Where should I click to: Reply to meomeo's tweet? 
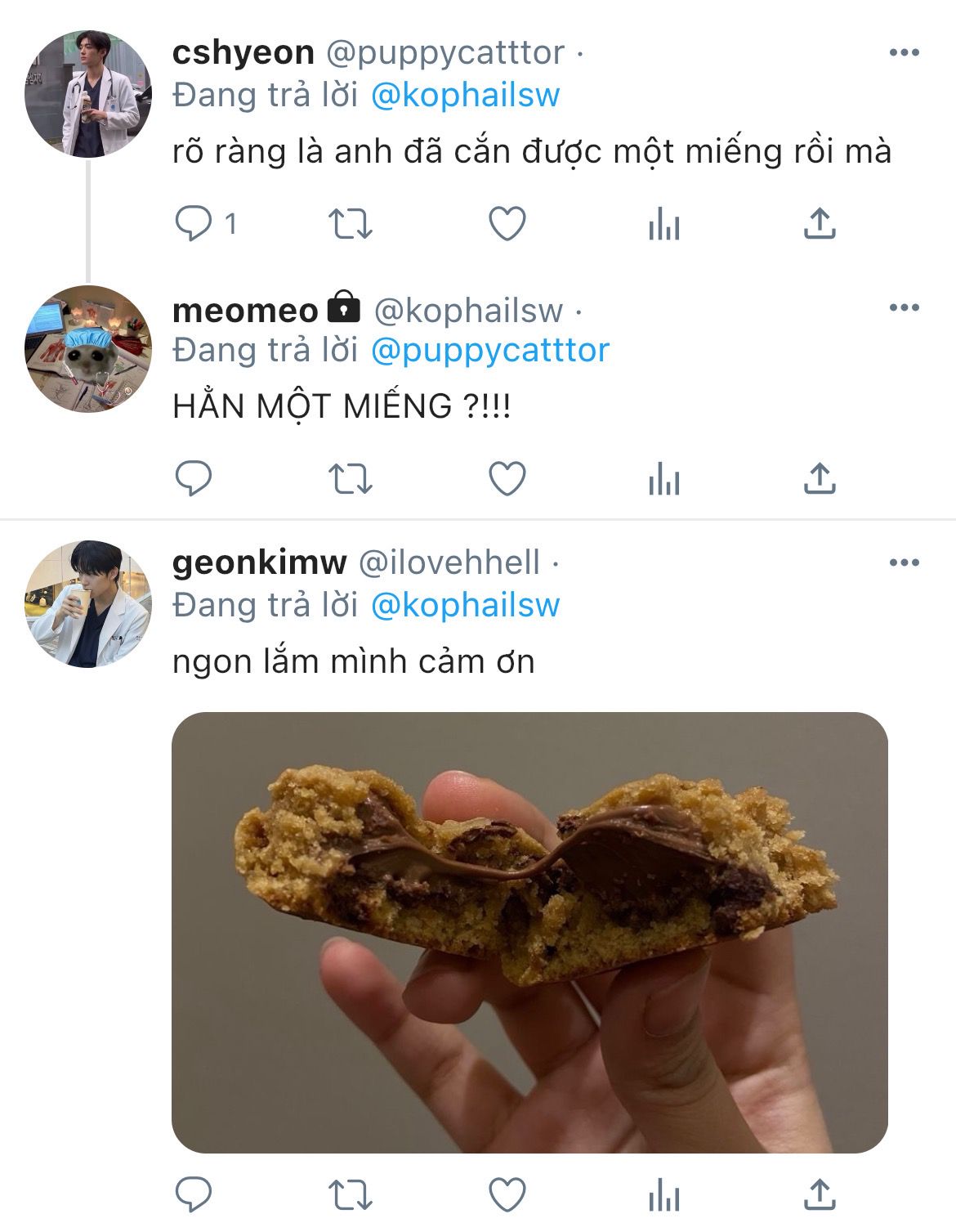click(194, 479)
